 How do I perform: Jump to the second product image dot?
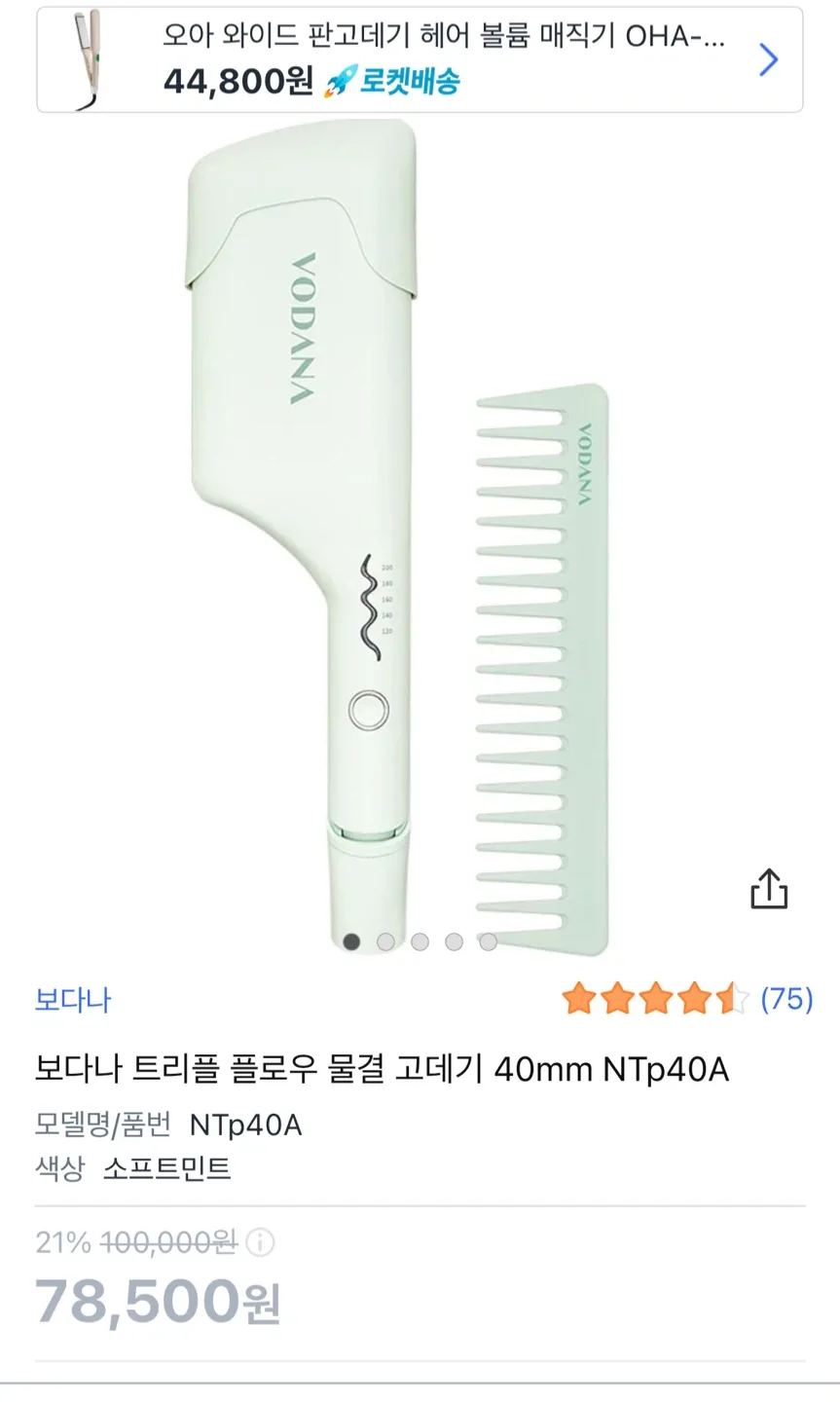[386, 941]
